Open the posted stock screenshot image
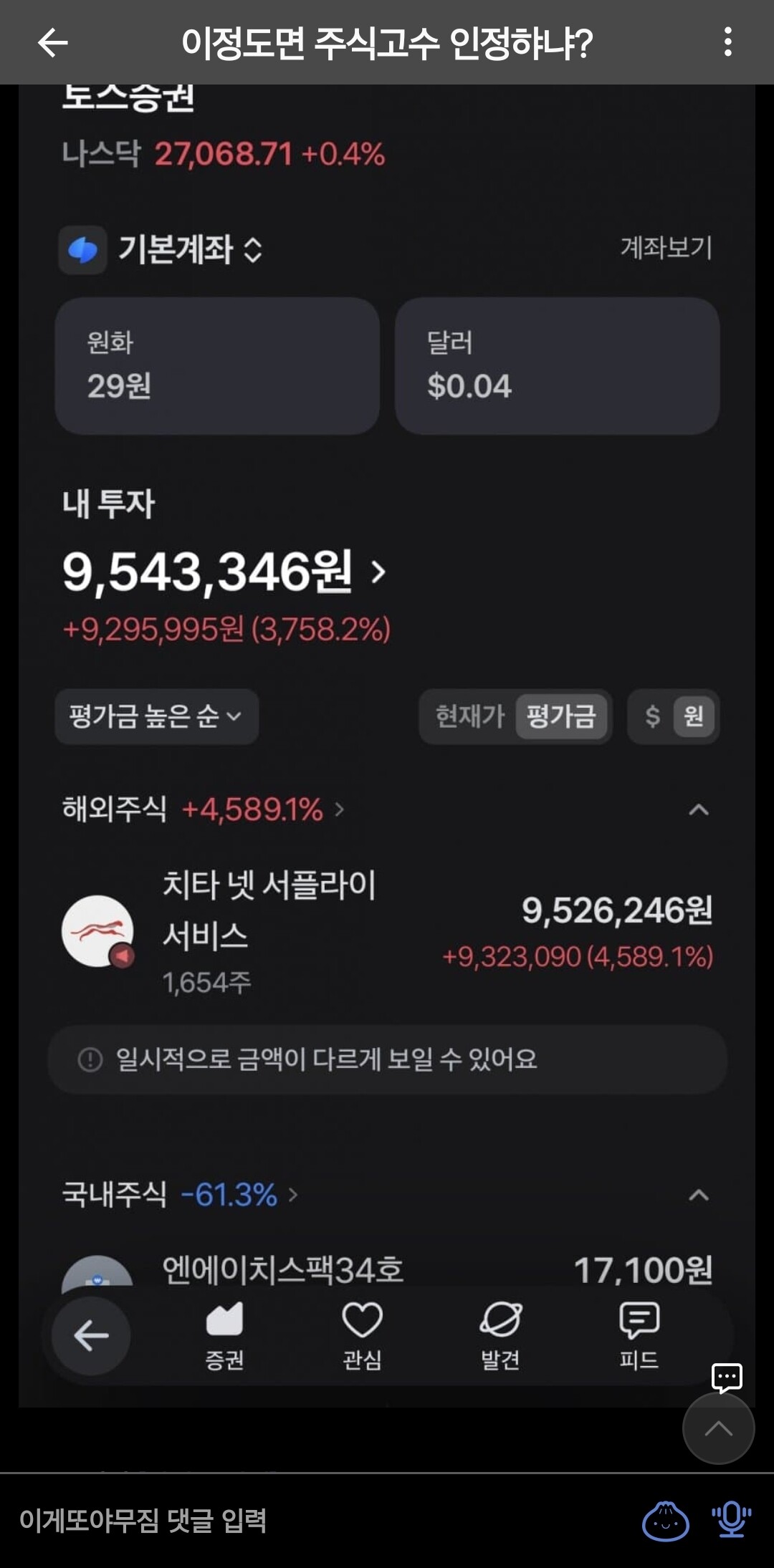 tap(387, 746)
